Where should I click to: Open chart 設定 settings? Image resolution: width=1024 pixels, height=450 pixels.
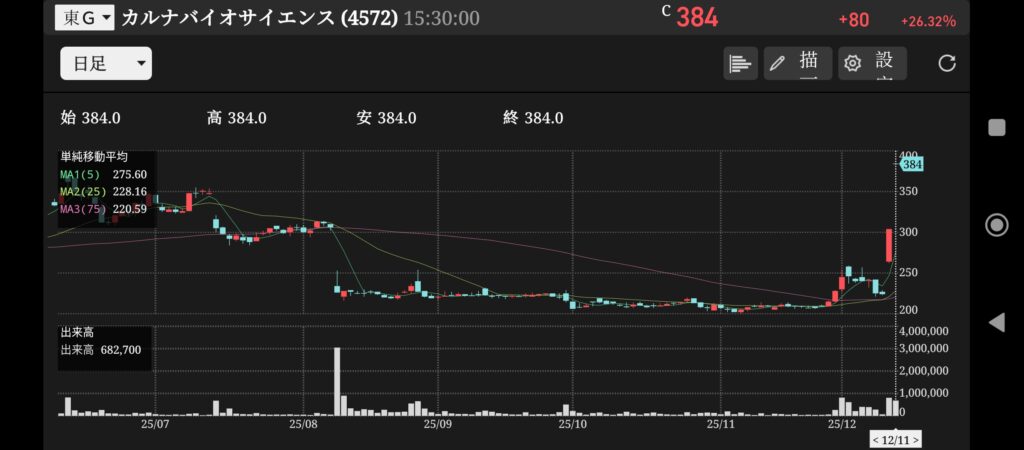tap(870, 64)
